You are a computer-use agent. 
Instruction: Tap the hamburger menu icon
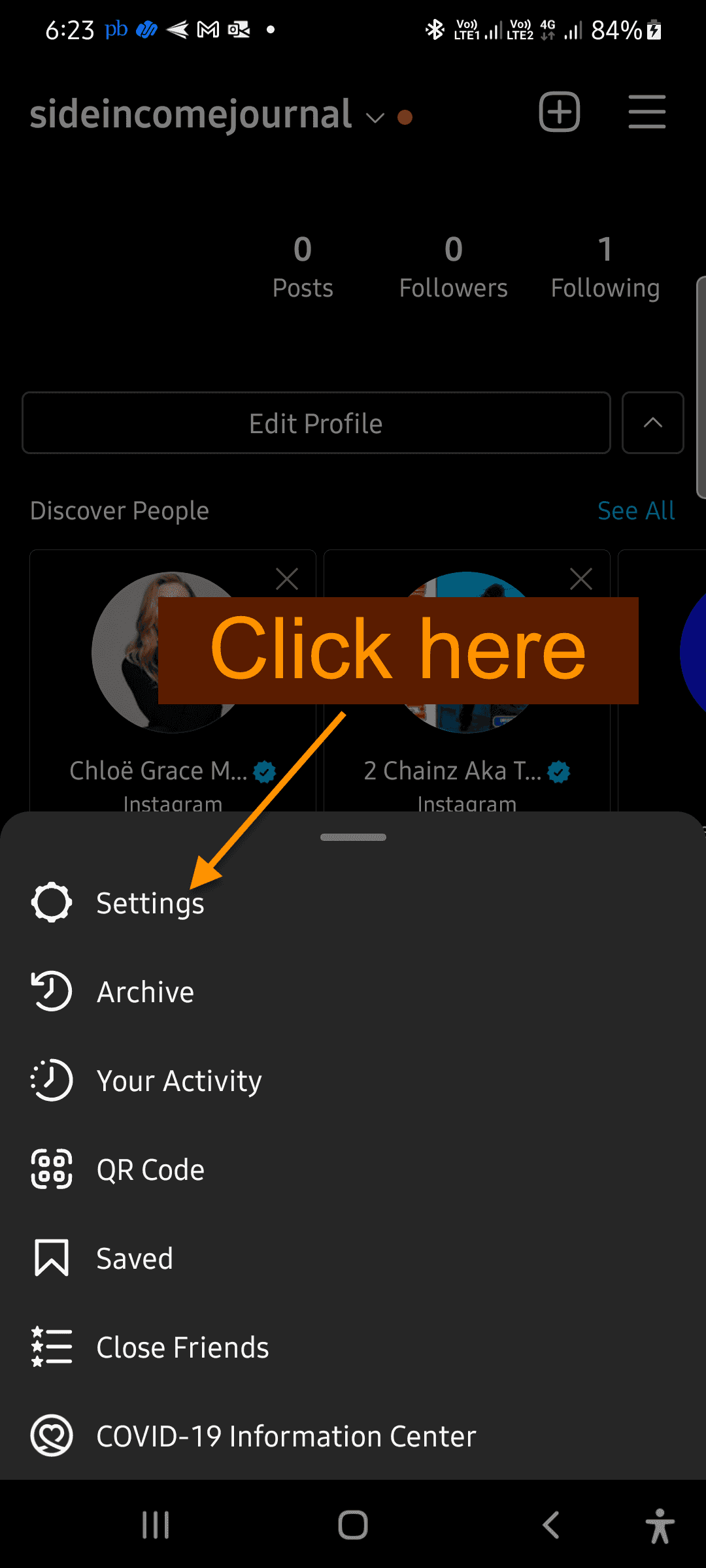[x=647, y=112]
